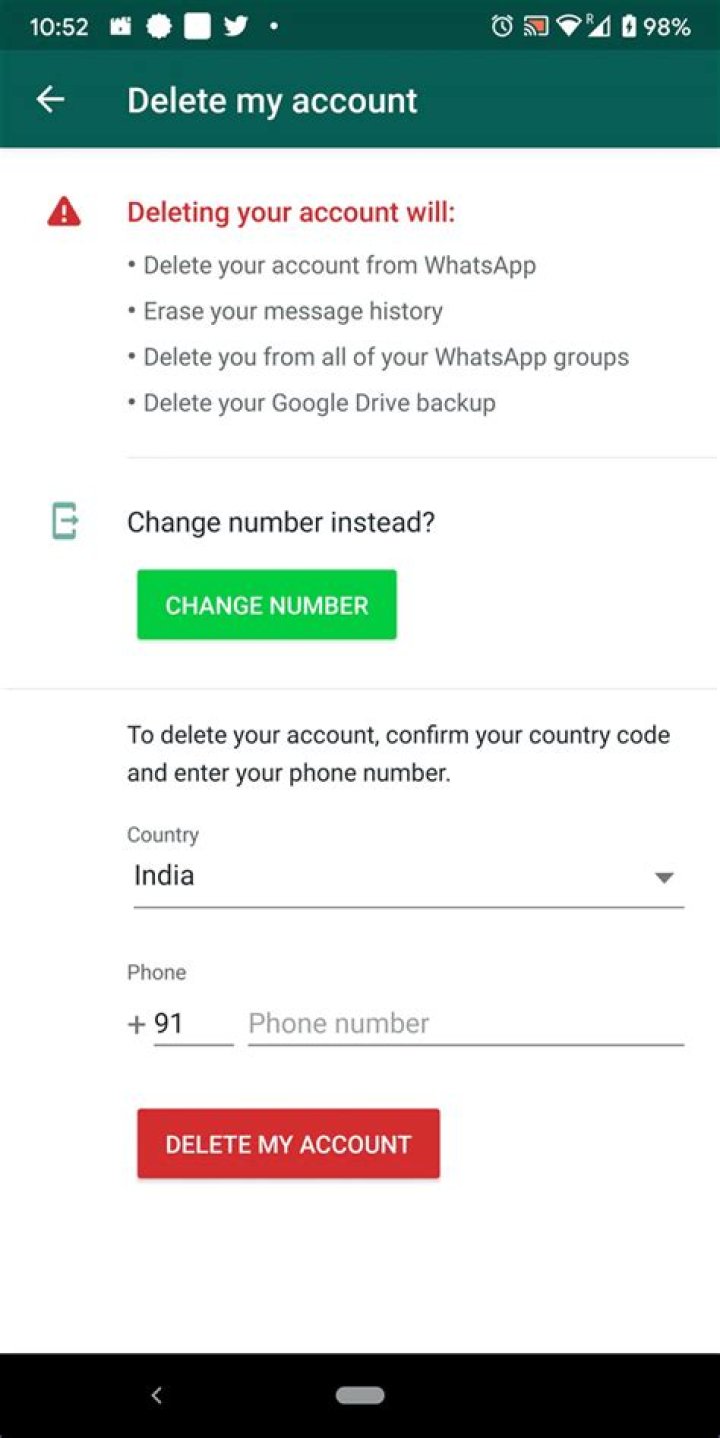The height and width of the screenshot is (1438, 720).
Task: Open the Country dropdown showing India
Action: coord(408,877)
